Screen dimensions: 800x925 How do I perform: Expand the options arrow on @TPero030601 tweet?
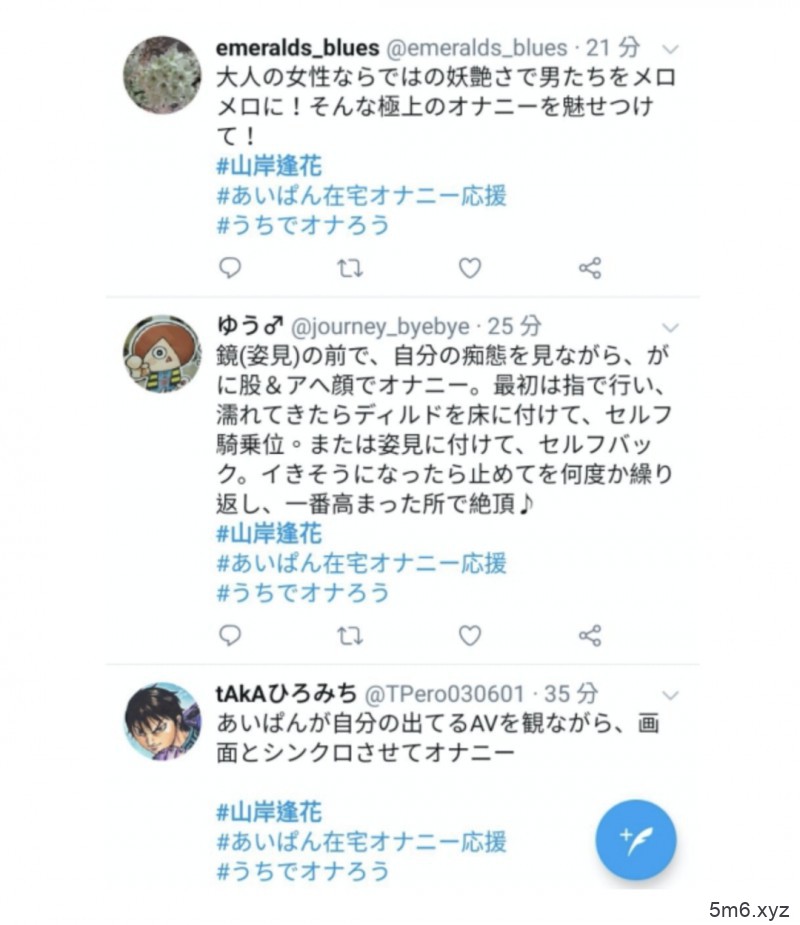point(671,695)
